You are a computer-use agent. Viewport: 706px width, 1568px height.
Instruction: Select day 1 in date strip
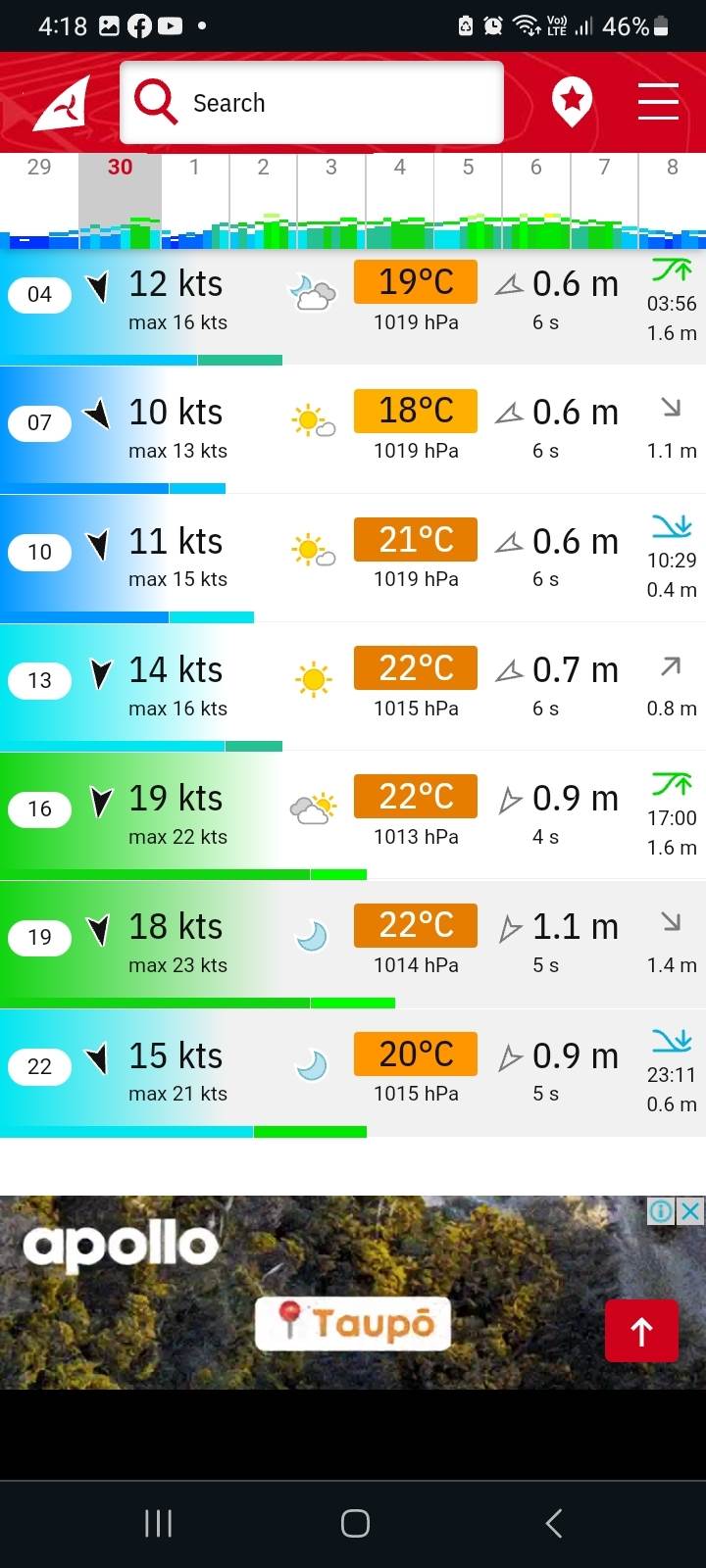[x=194, y=168]
